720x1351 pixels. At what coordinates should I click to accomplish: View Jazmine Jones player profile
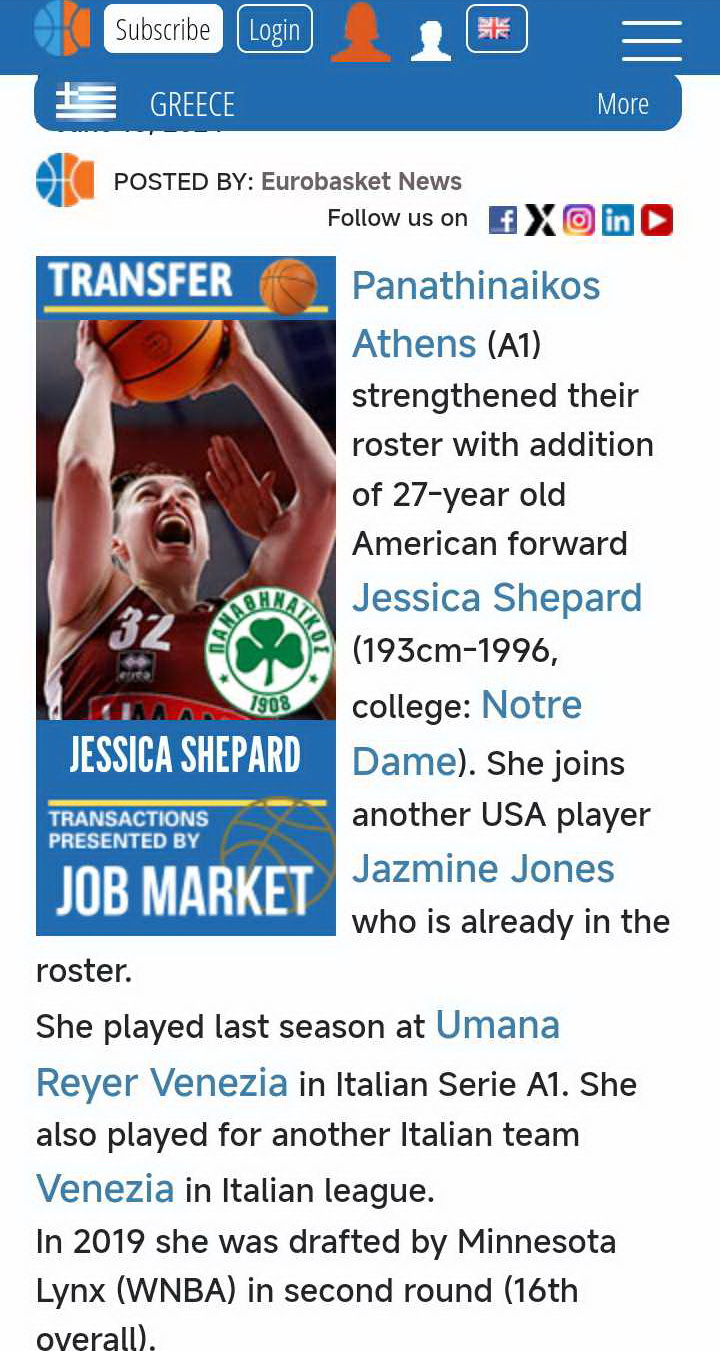[482, 868]
